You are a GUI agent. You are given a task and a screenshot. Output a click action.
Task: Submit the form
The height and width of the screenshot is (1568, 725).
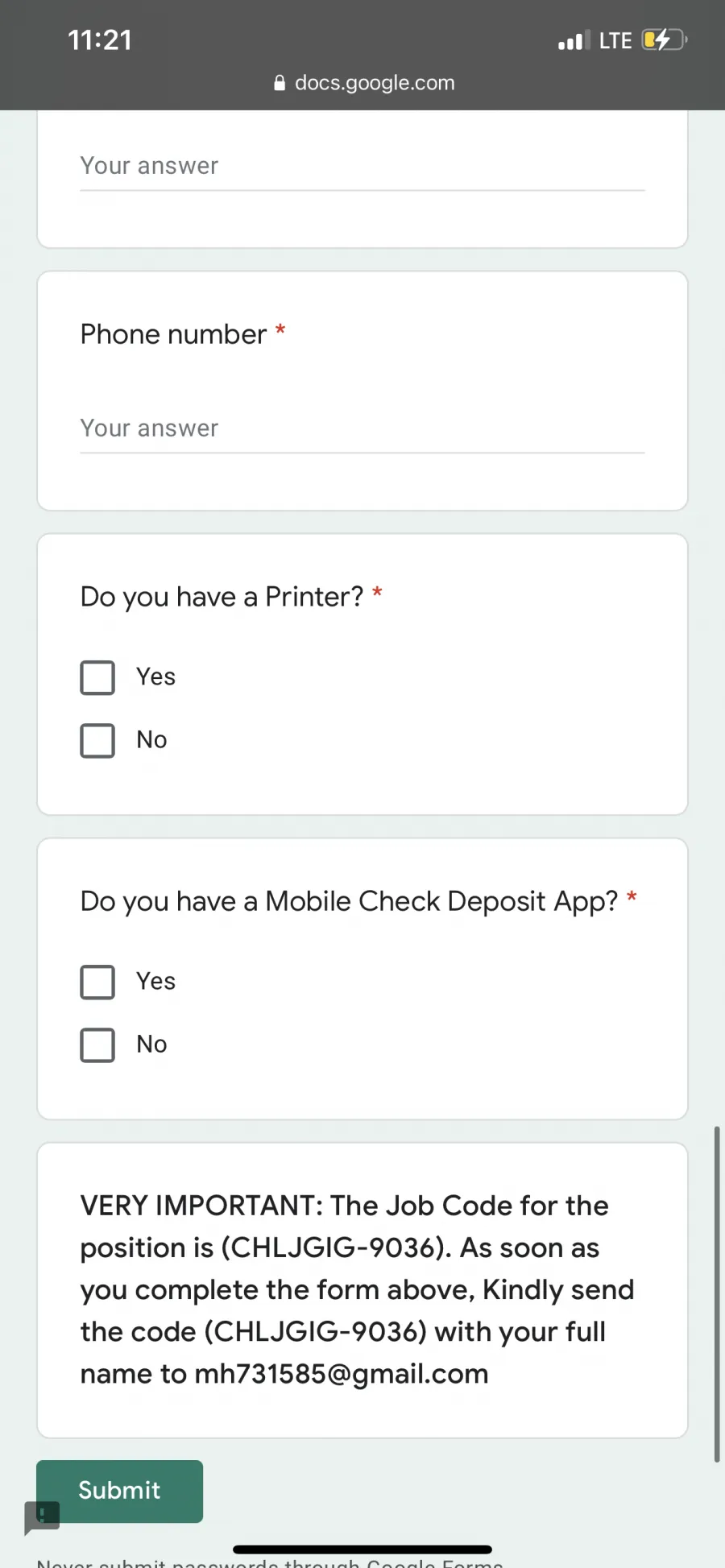[x=119, y=1491]
